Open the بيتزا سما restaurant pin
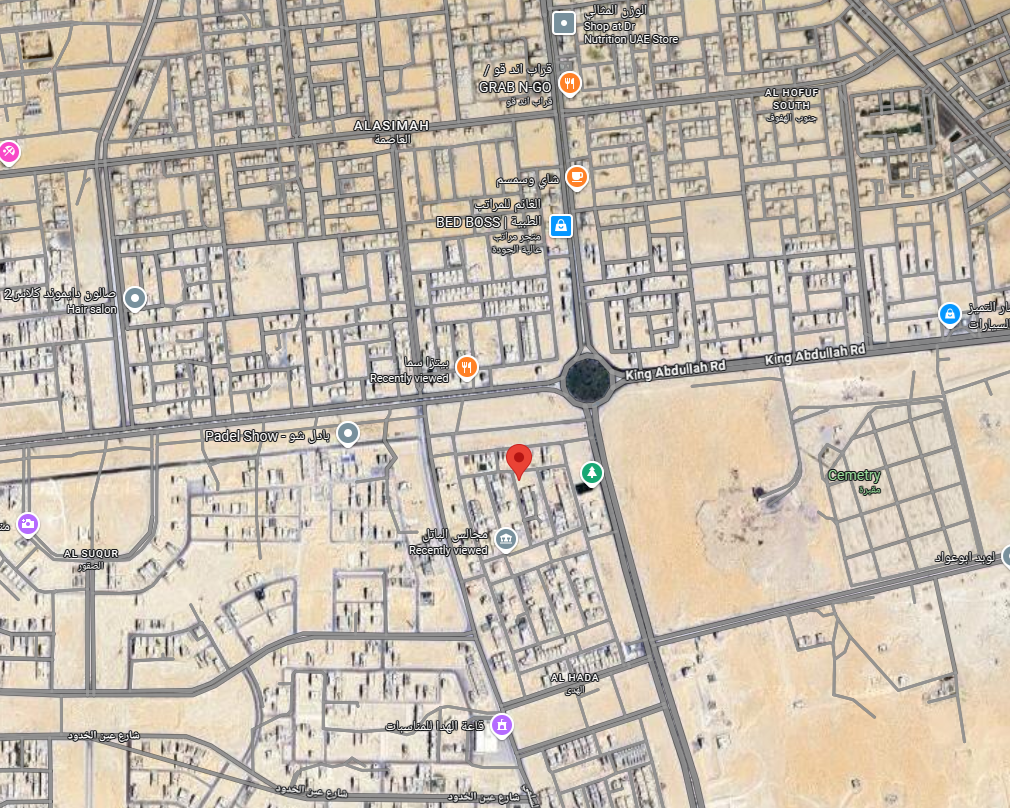The width and height of the screenshot is (1010, 808). [x=466, y=367]
